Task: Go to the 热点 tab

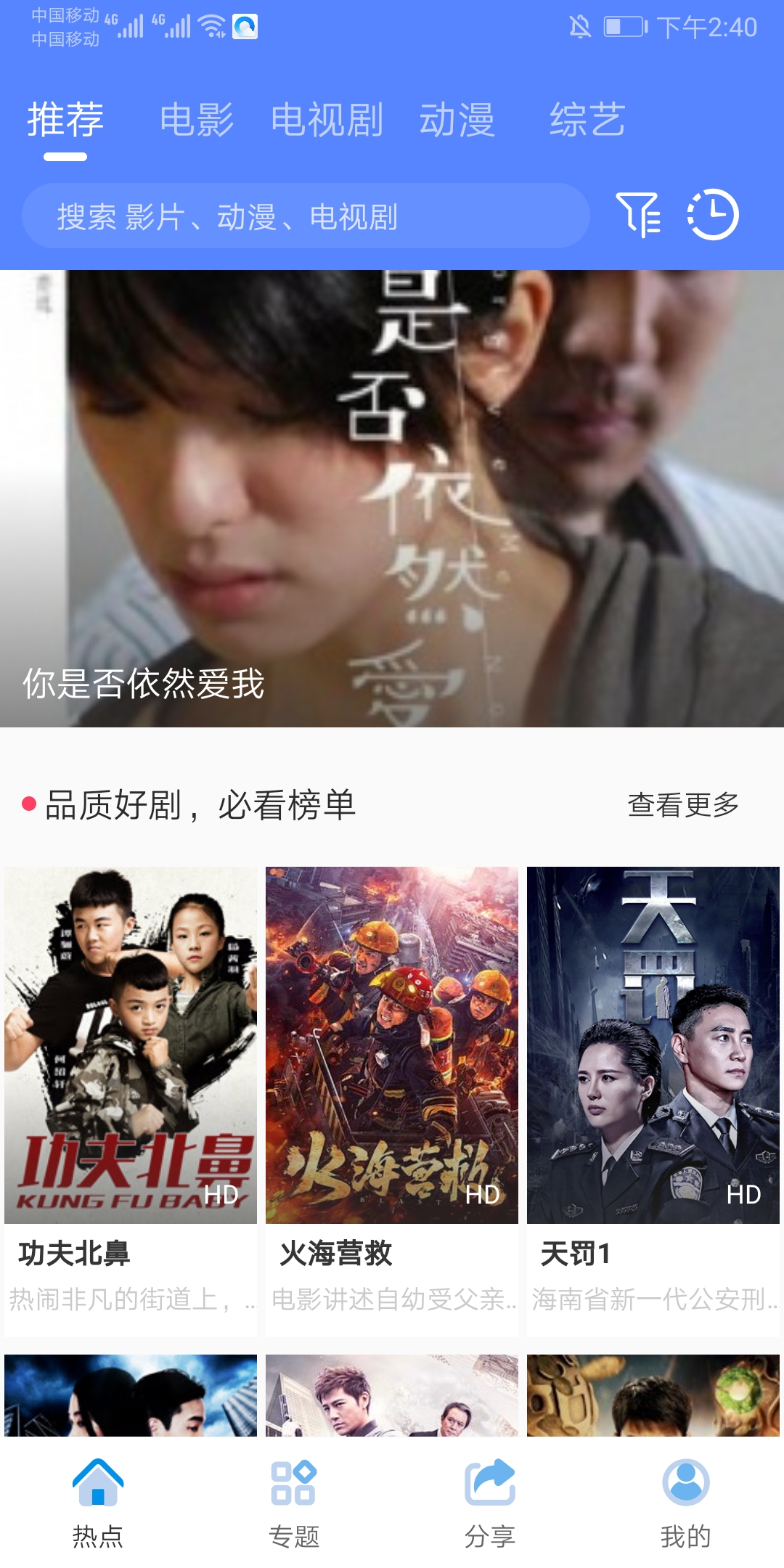Action: point(98,1503)
